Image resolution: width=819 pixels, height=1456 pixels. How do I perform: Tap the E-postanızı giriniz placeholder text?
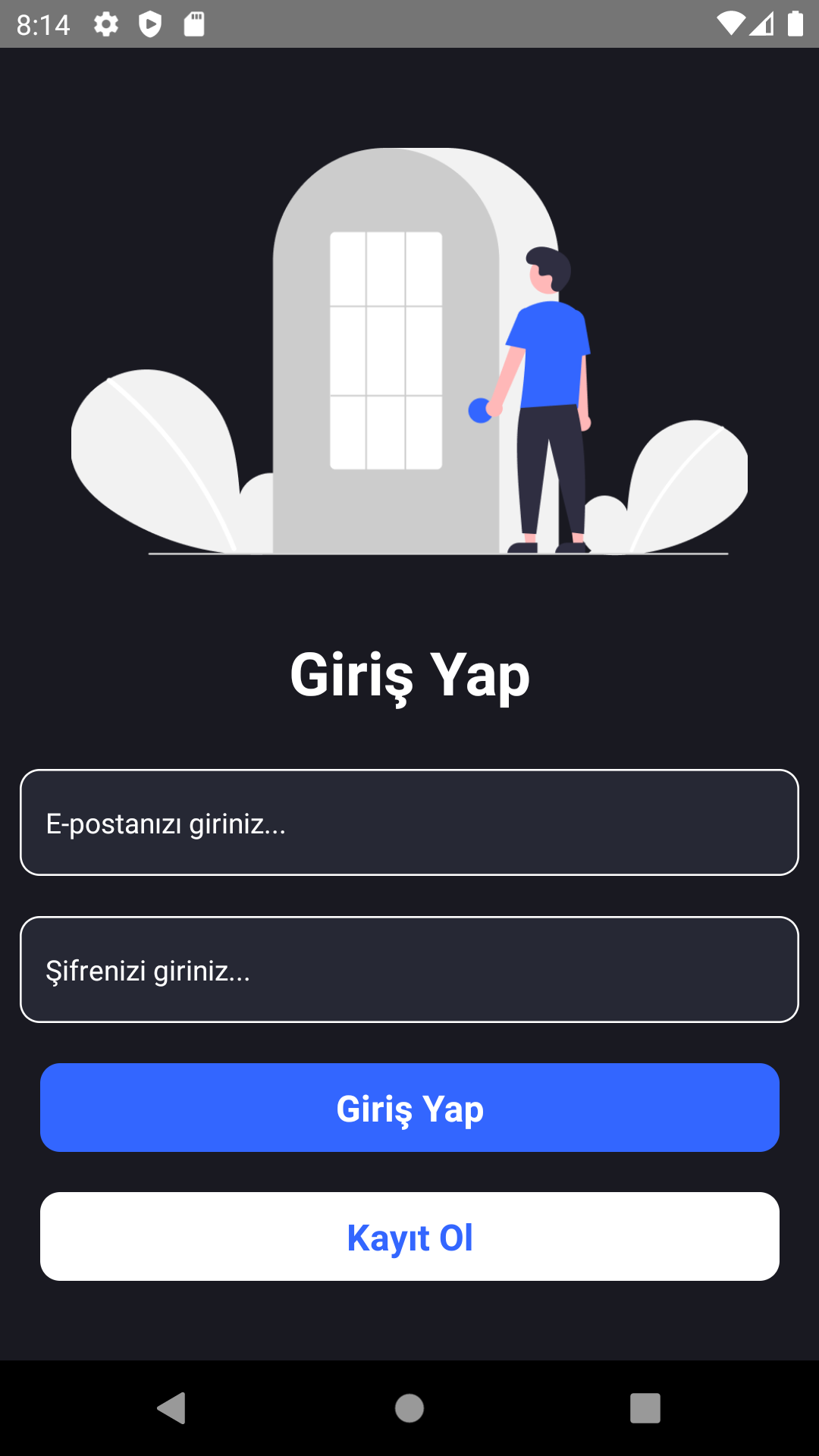[166, 824]
